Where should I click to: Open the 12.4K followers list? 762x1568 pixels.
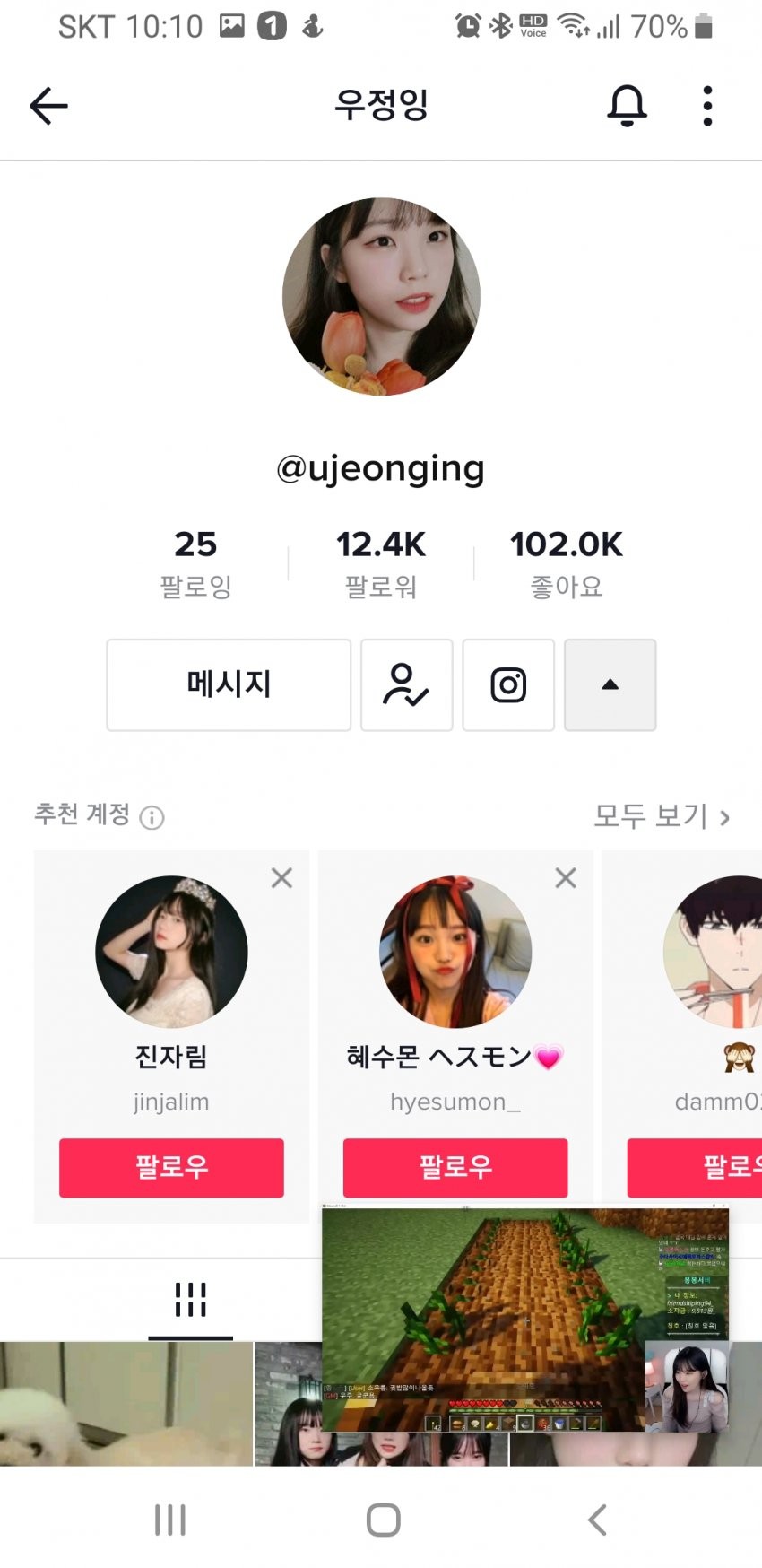[x=381, y=562]
